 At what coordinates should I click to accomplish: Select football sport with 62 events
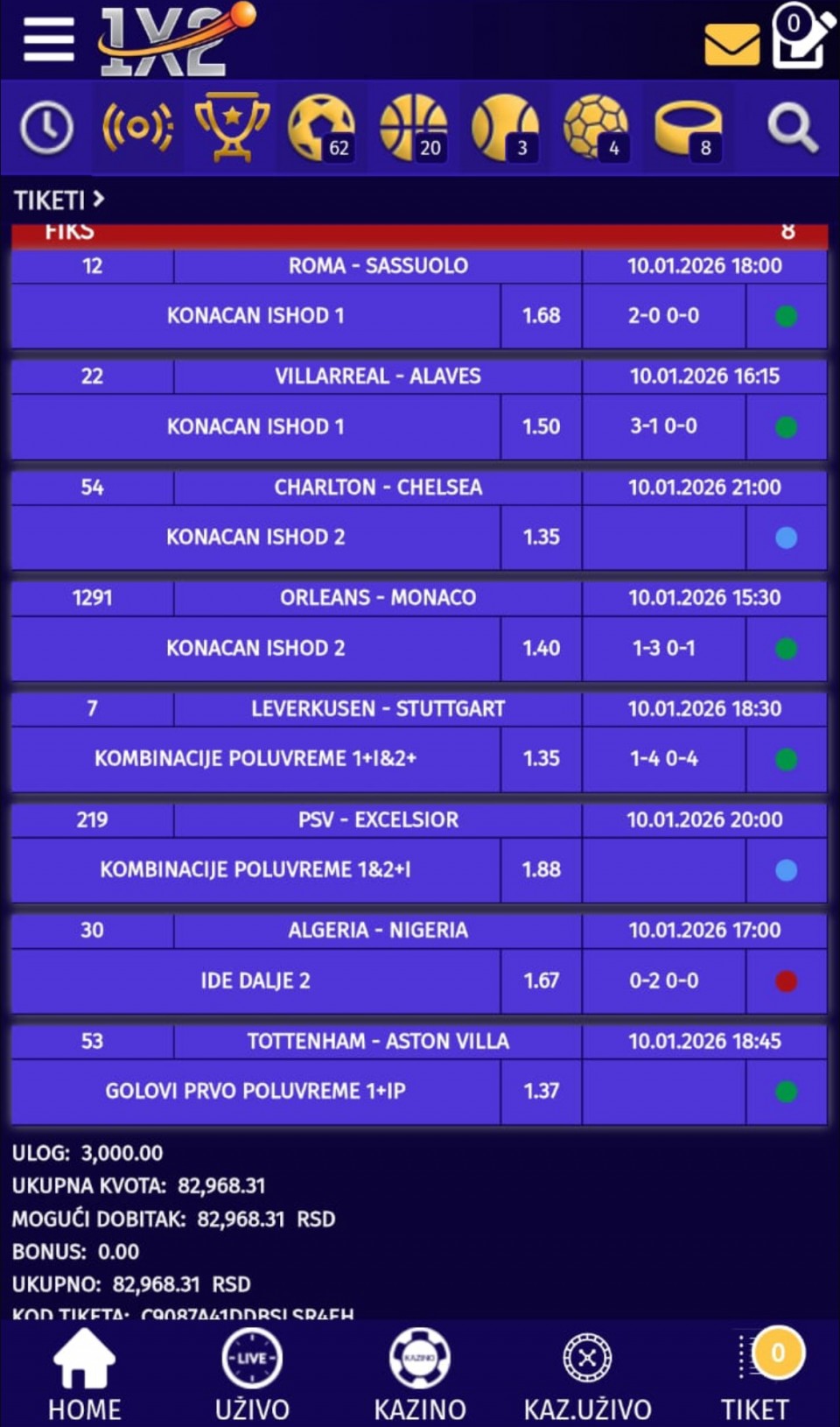pos(322,129)
